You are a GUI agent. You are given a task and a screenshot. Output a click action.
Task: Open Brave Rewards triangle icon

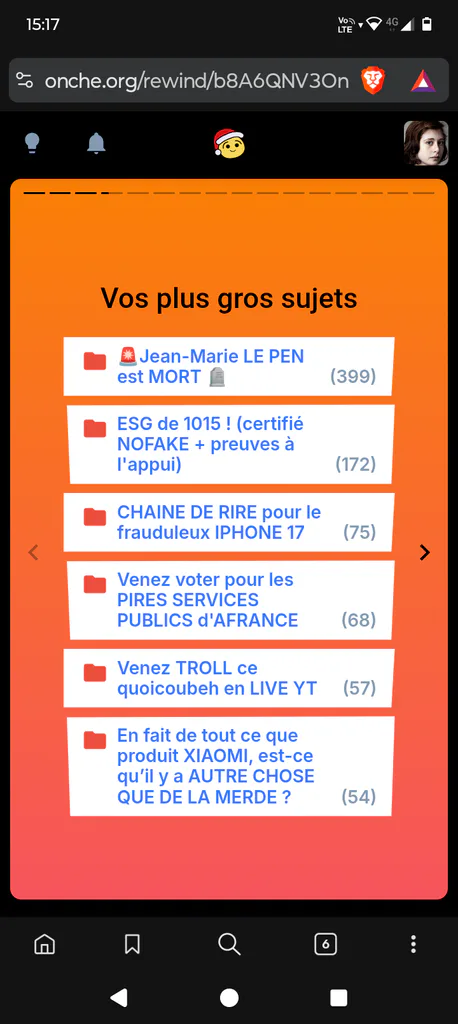pos(423,80)
